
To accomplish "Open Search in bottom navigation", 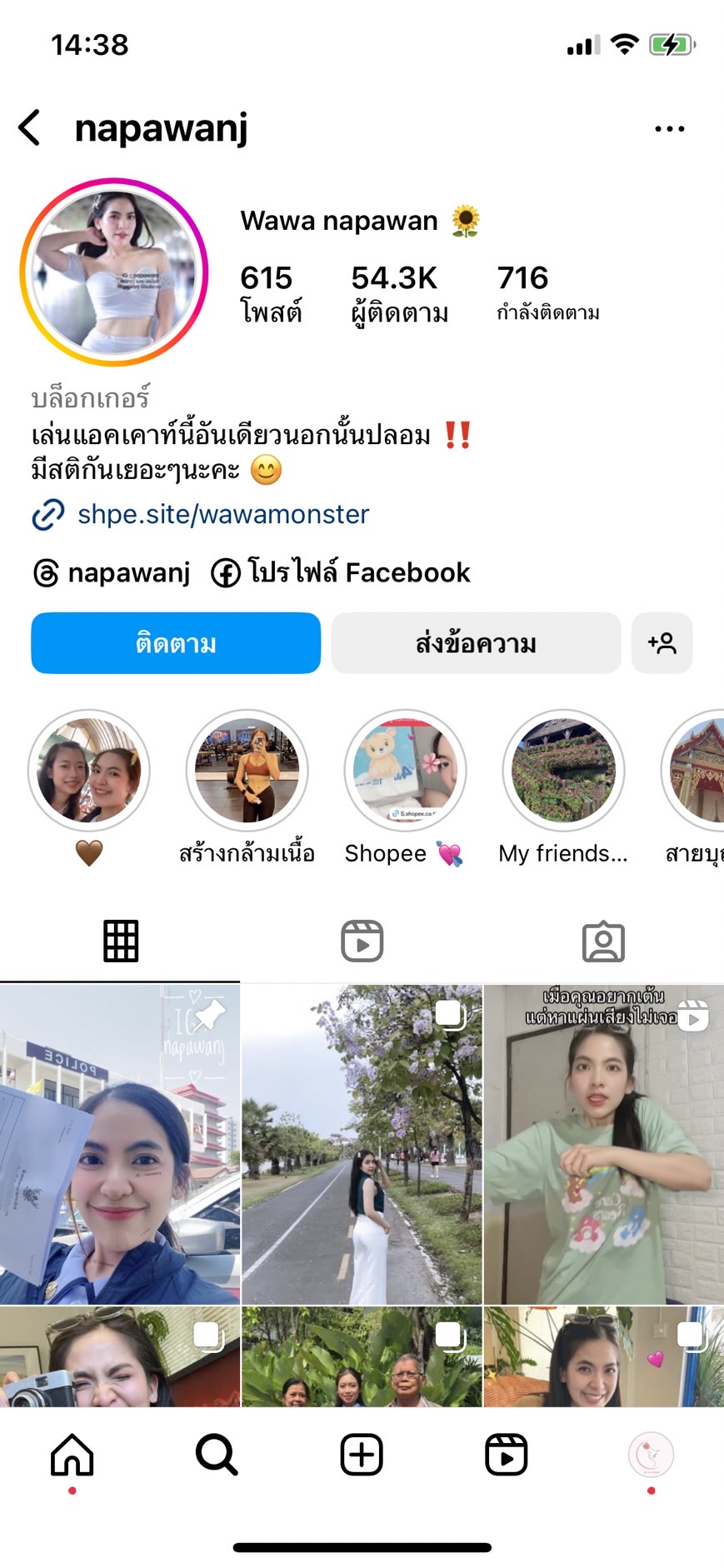I will pos(217,1455).
